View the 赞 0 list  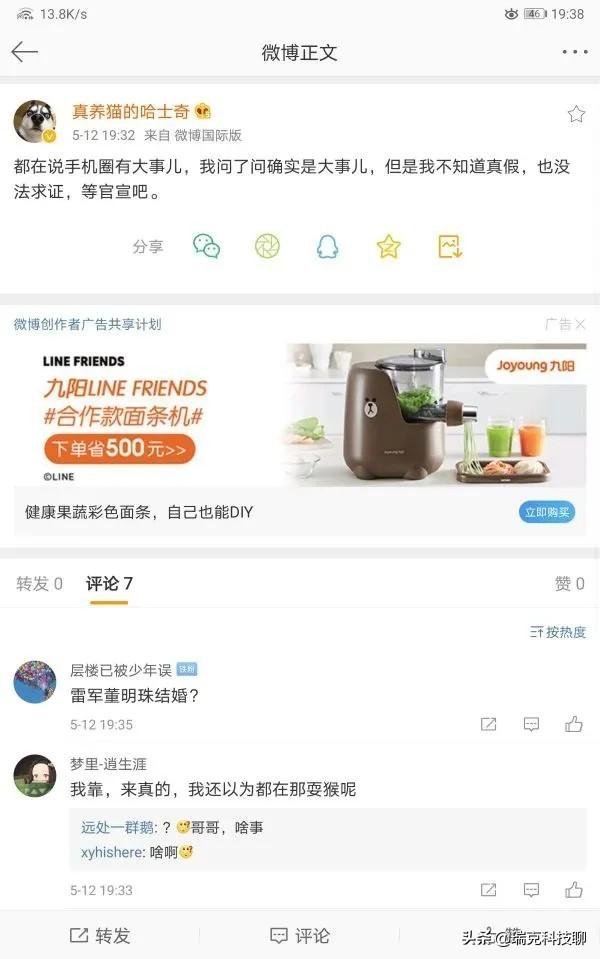569,584
